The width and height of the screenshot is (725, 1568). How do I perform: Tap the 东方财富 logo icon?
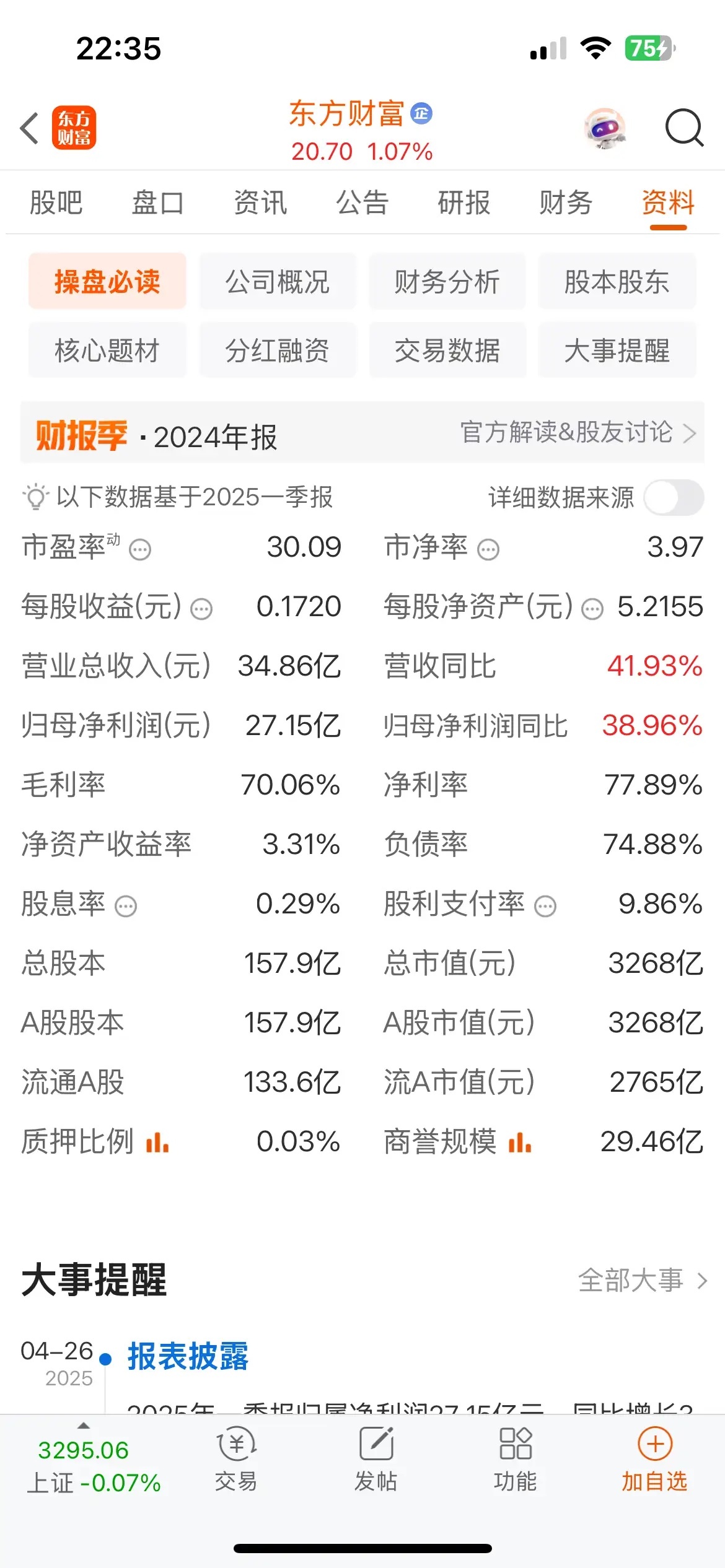(x=74, y=128)
